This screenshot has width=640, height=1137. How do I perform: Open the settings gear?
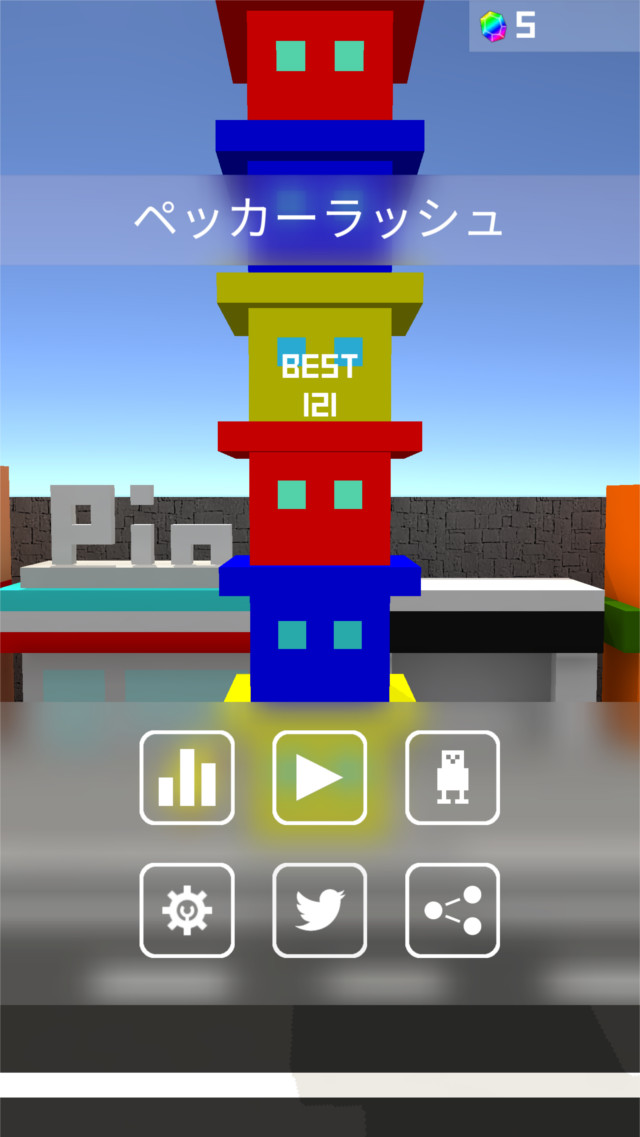pos(187,910)
